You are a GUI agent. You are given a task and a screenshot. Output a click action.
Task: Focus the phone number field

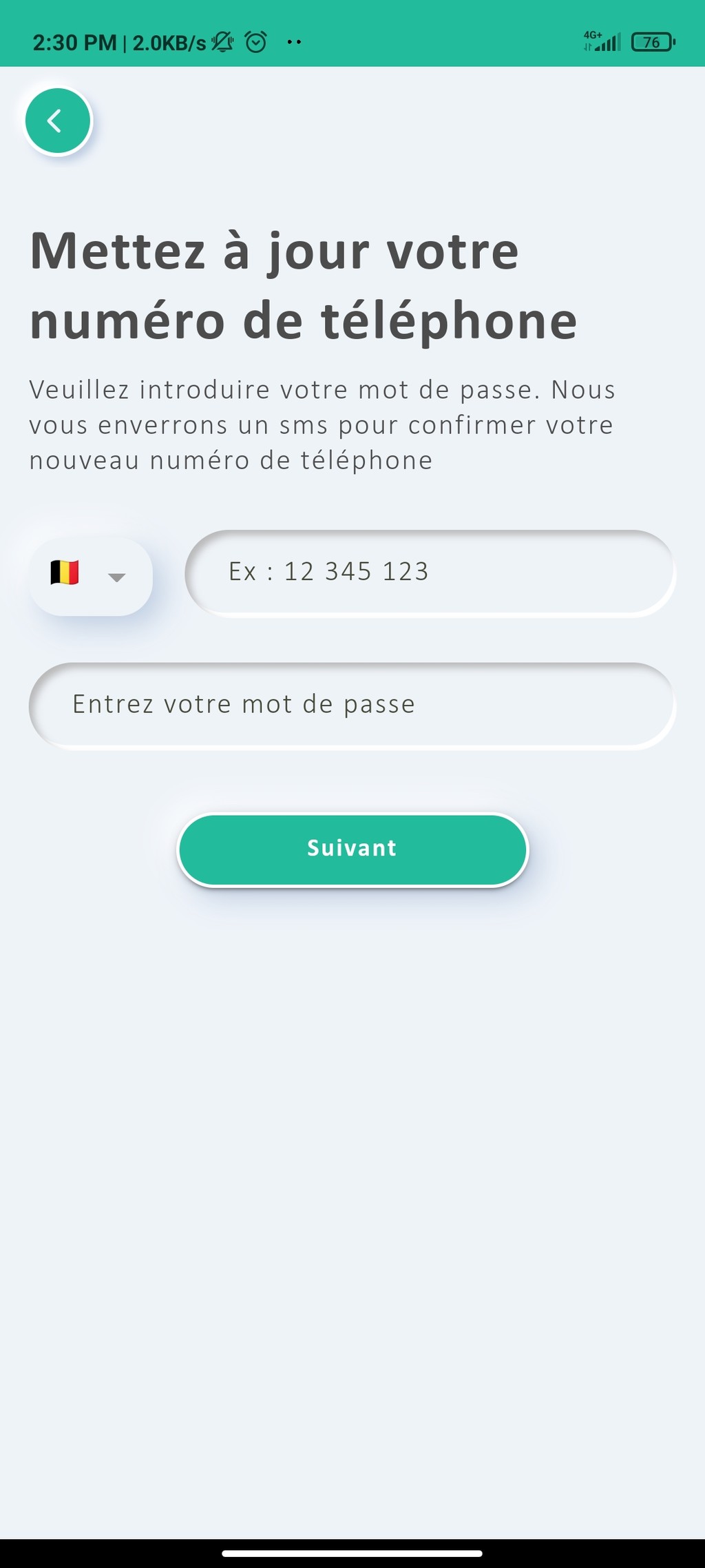[x=430, y=573]
